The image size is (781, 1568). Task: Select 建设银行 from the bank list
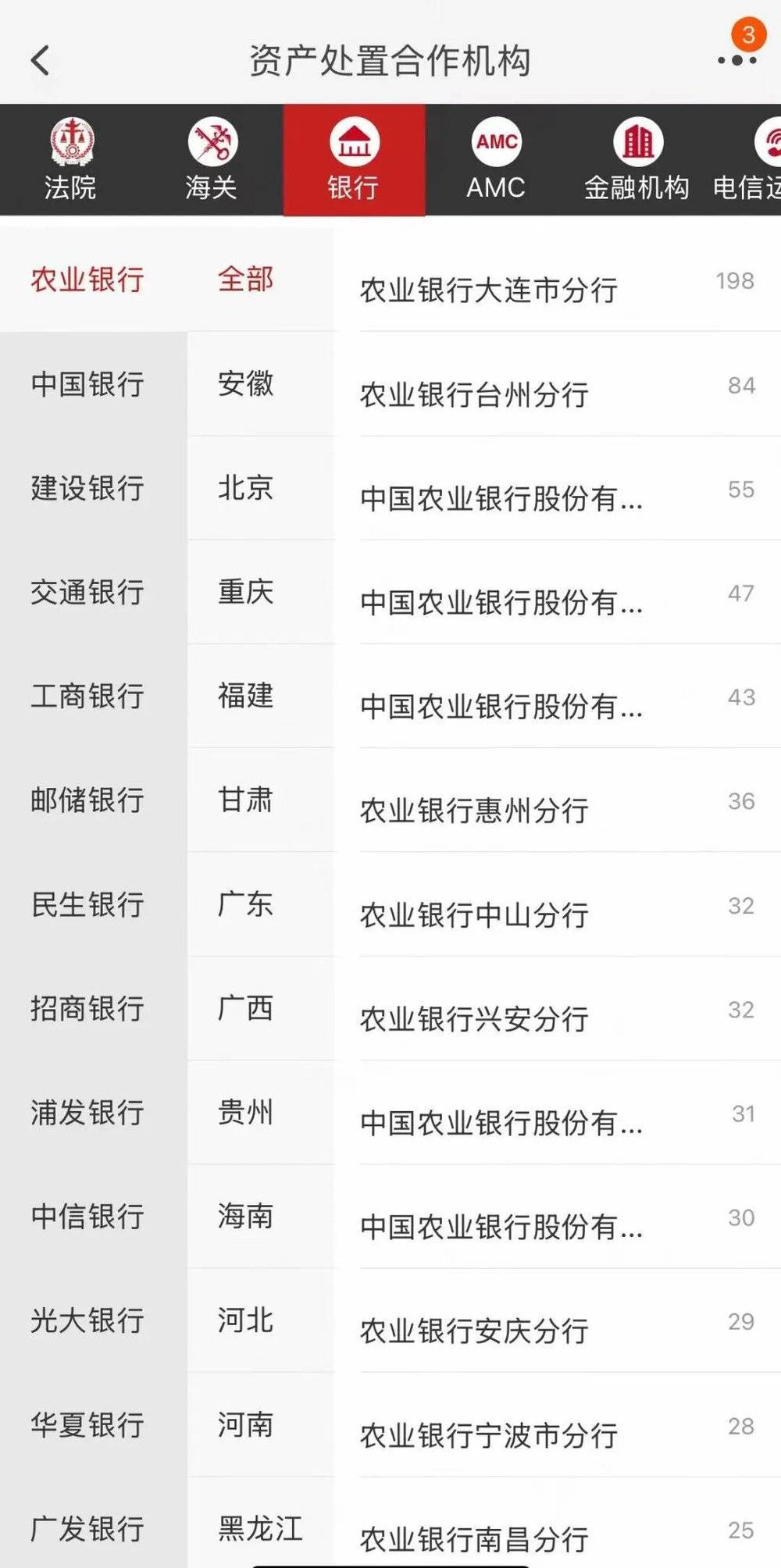[87, 488]
